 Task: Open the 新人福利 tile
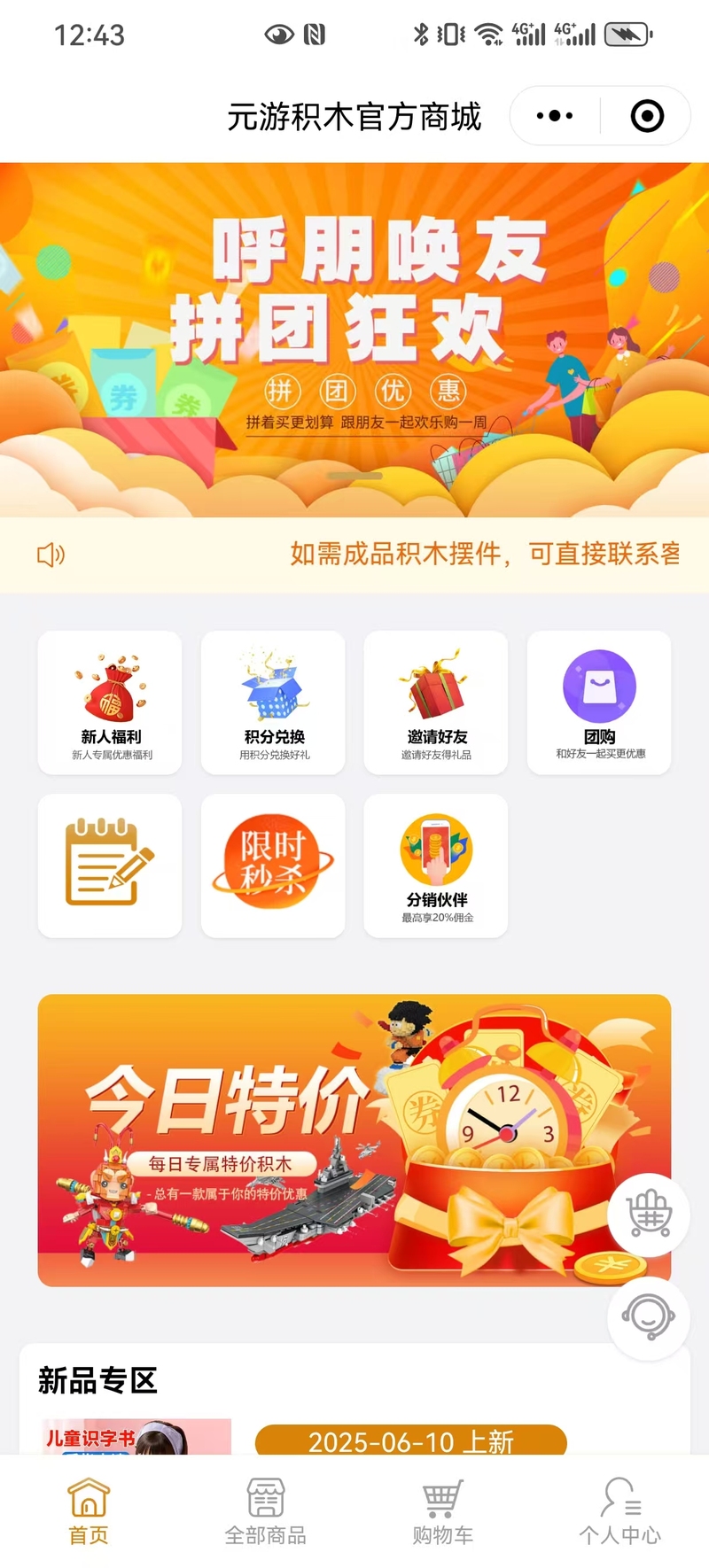110,702
